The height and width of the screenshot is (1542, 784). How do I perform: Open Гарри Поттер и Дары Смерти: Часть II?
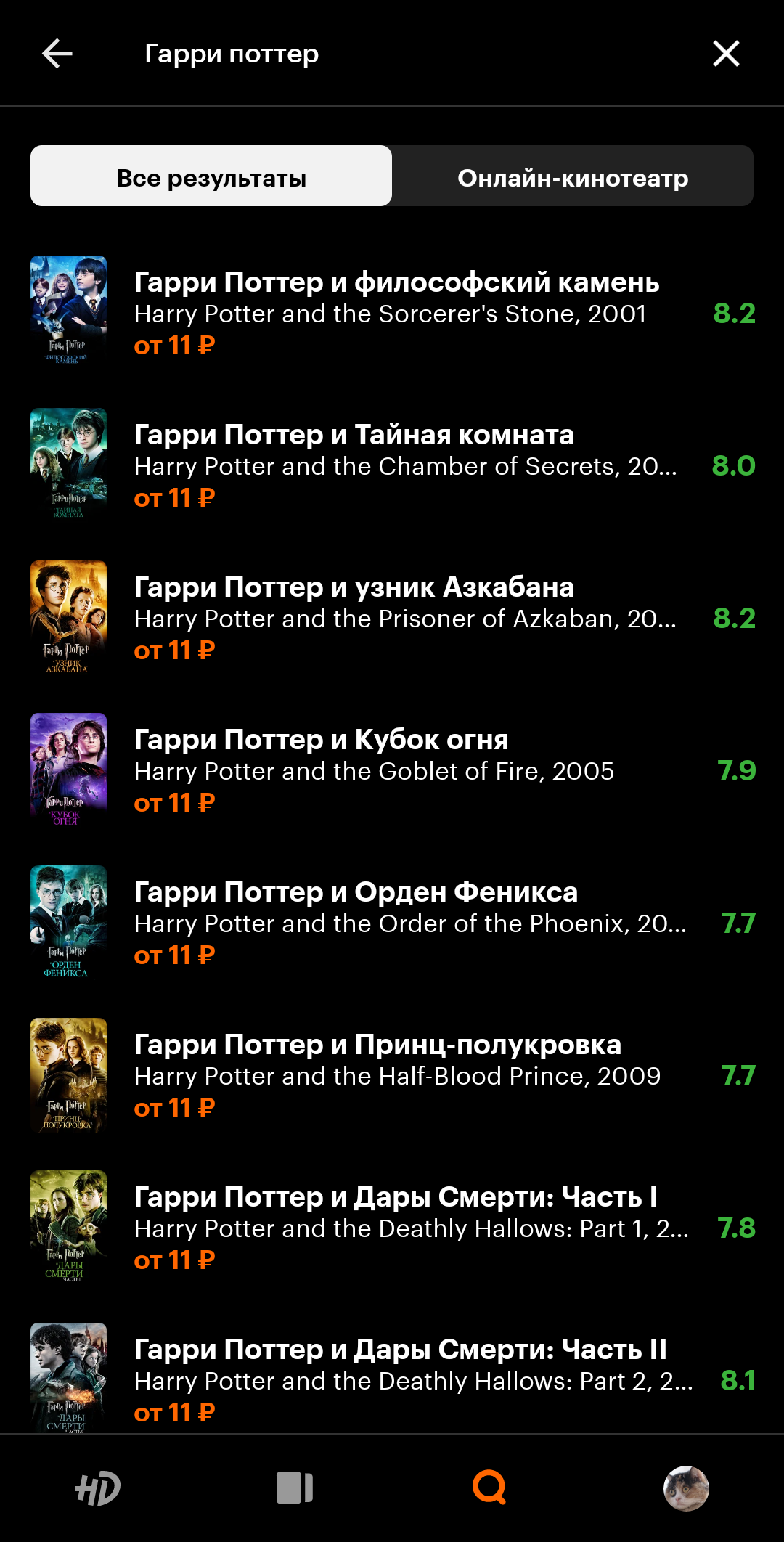tap(400, 1350)
